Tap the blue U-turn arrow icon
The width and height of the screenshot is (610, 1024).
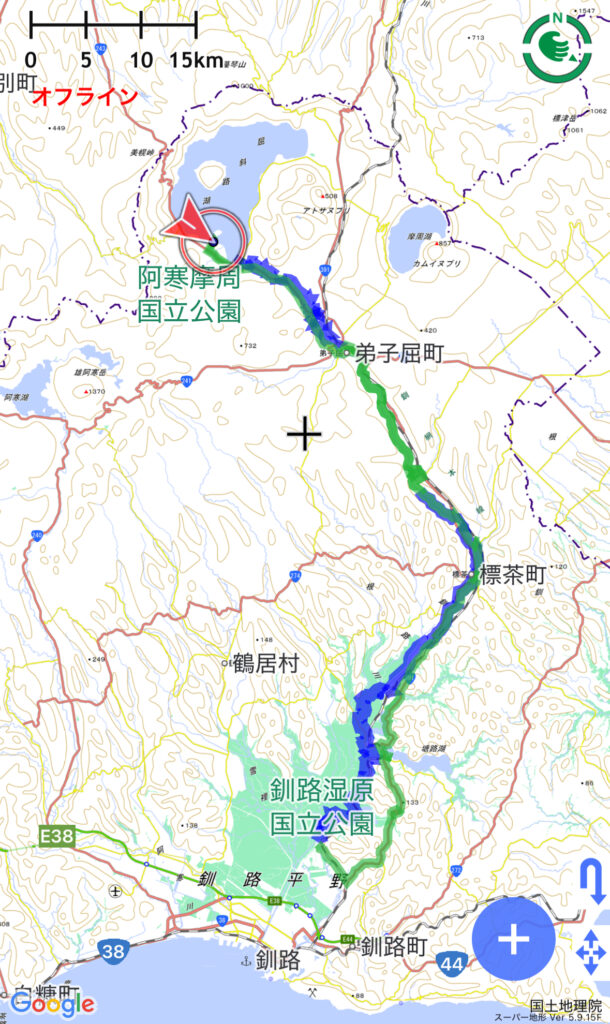tap(591, 884)
